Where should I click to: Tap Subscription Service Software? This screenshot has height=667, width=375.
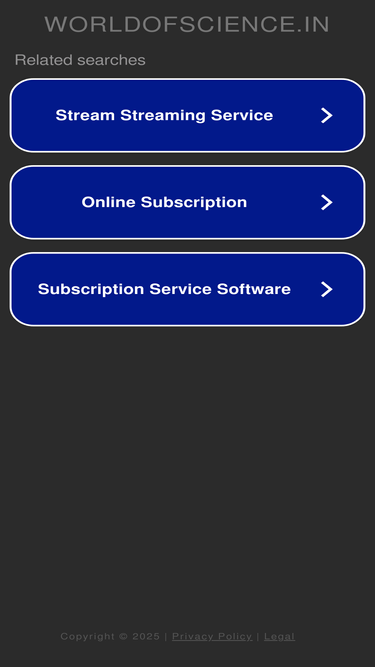(188, 289)
